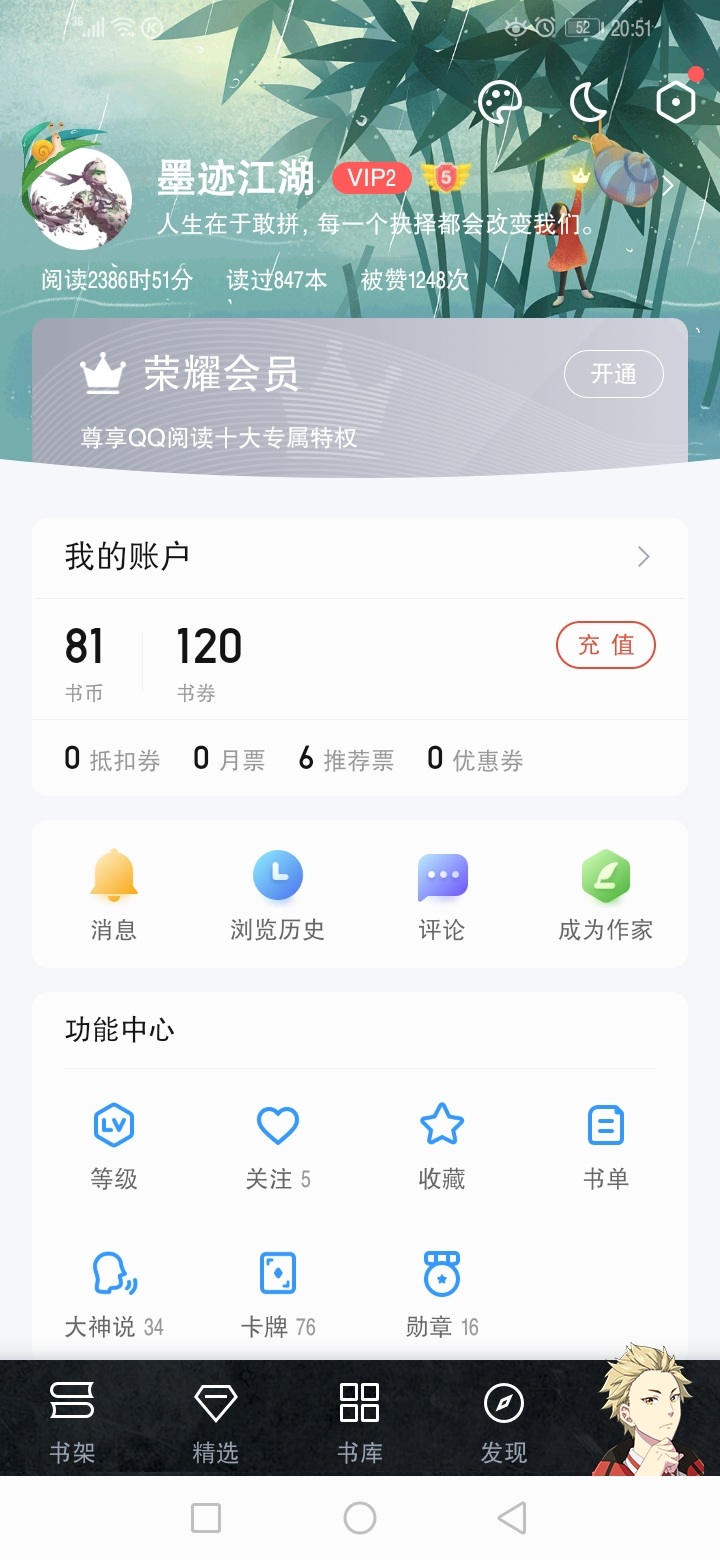This screenshot has width=720, height=1560.
Task: Open the 等级 level page
Action: [114, 1145]
